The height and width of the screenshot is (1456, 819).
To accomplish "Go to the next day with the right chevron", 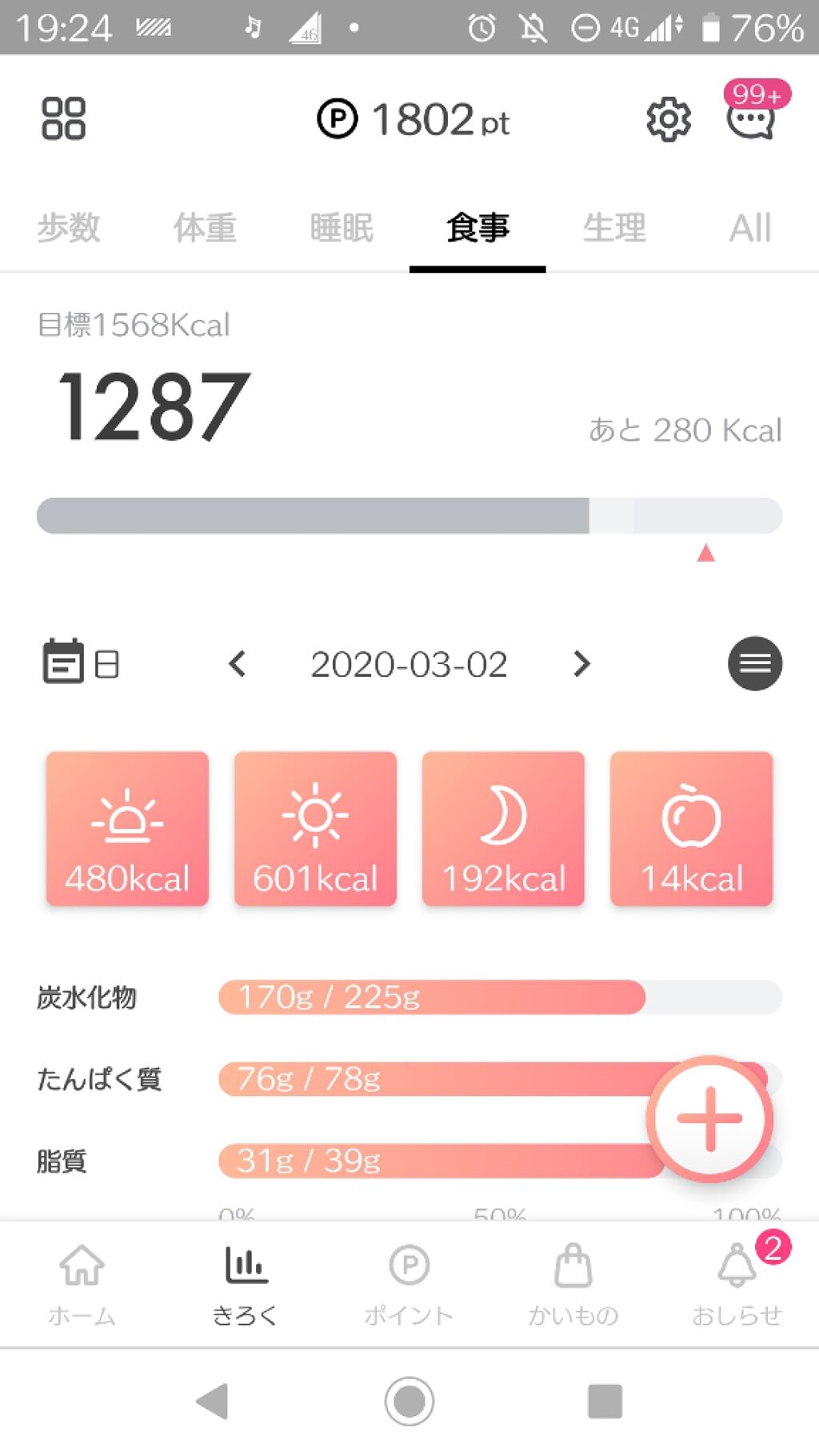I will click(581, 664).
